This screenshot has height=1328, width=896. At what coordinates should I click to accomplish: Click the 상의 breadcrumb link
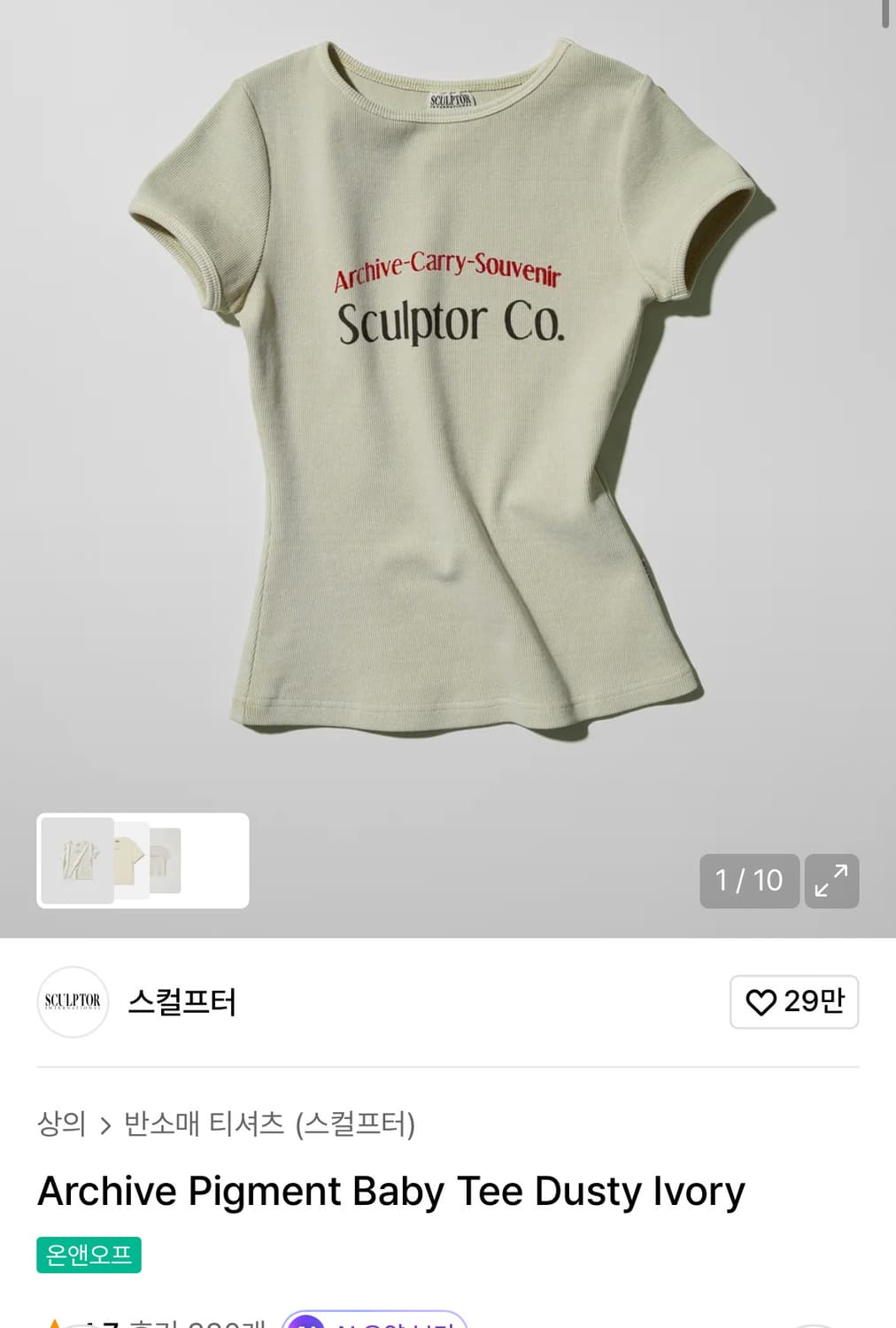click(58, 1125)
